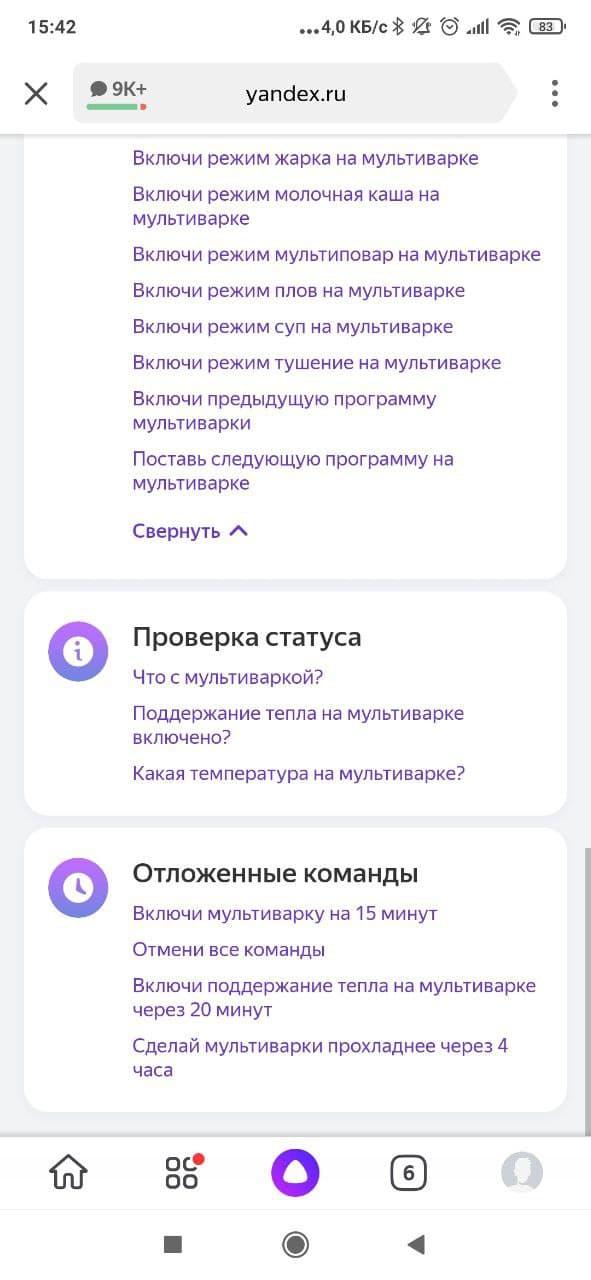Launch Alice voice assistant button

[295, 1172]
